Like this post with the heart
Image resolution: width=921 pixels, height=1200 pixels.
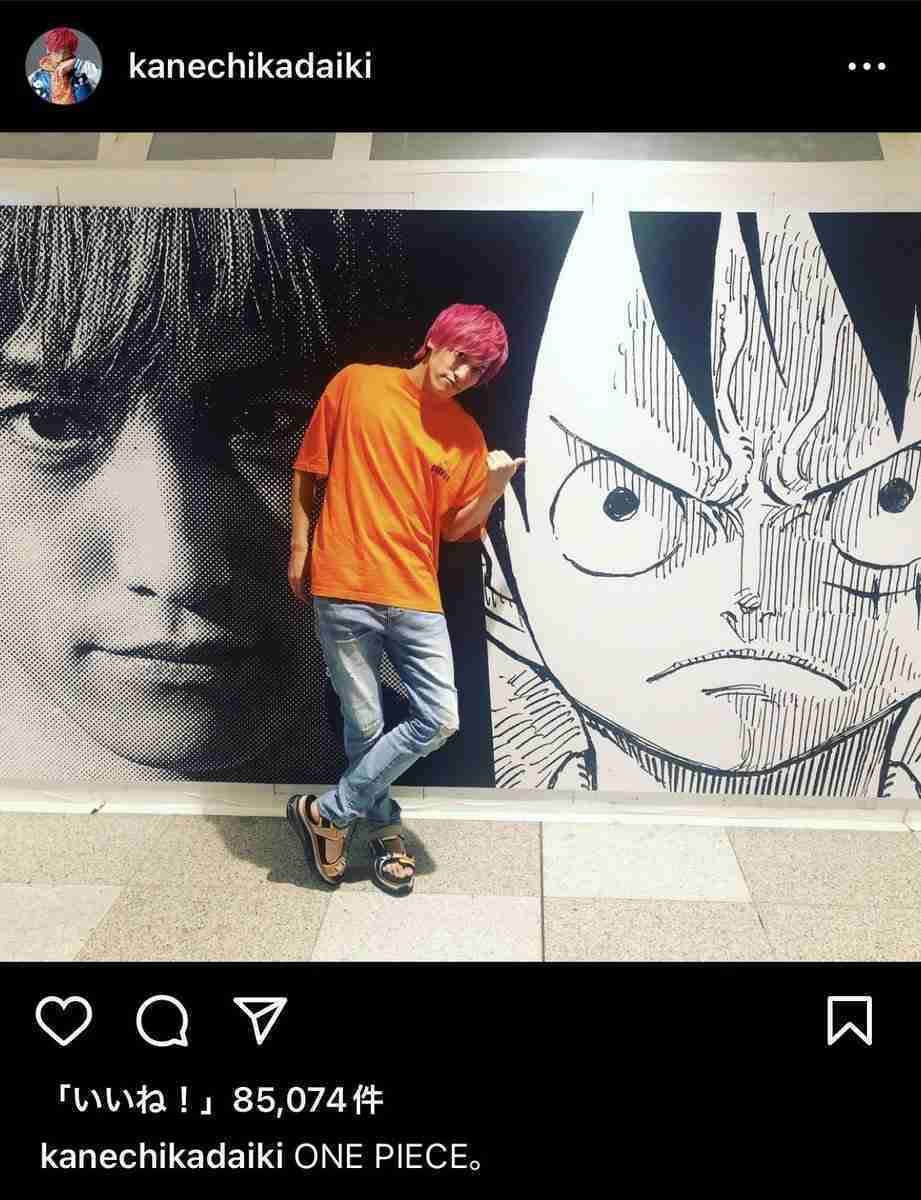[64, 1021]
